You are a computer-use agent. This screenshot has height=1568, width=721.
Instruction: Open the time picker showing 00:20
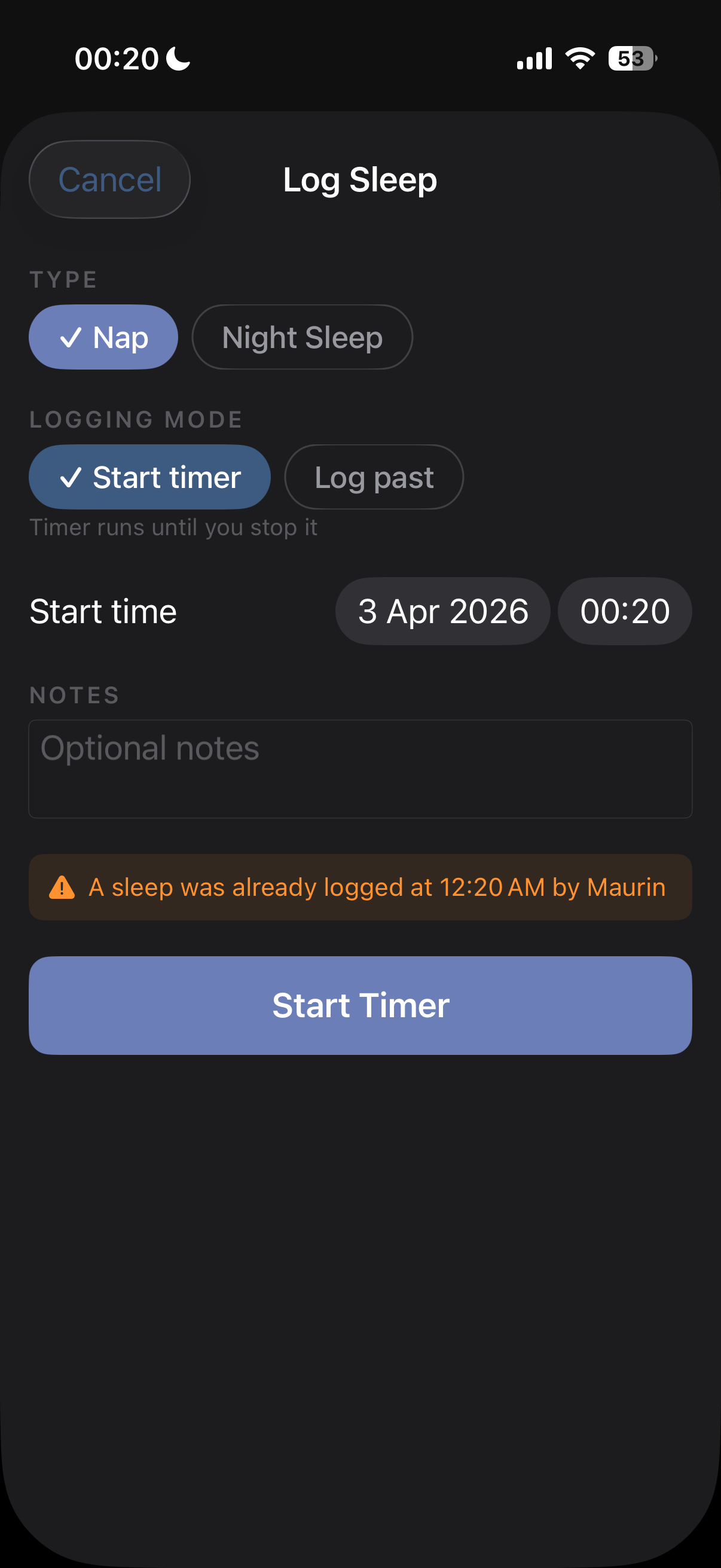[625, 611]
